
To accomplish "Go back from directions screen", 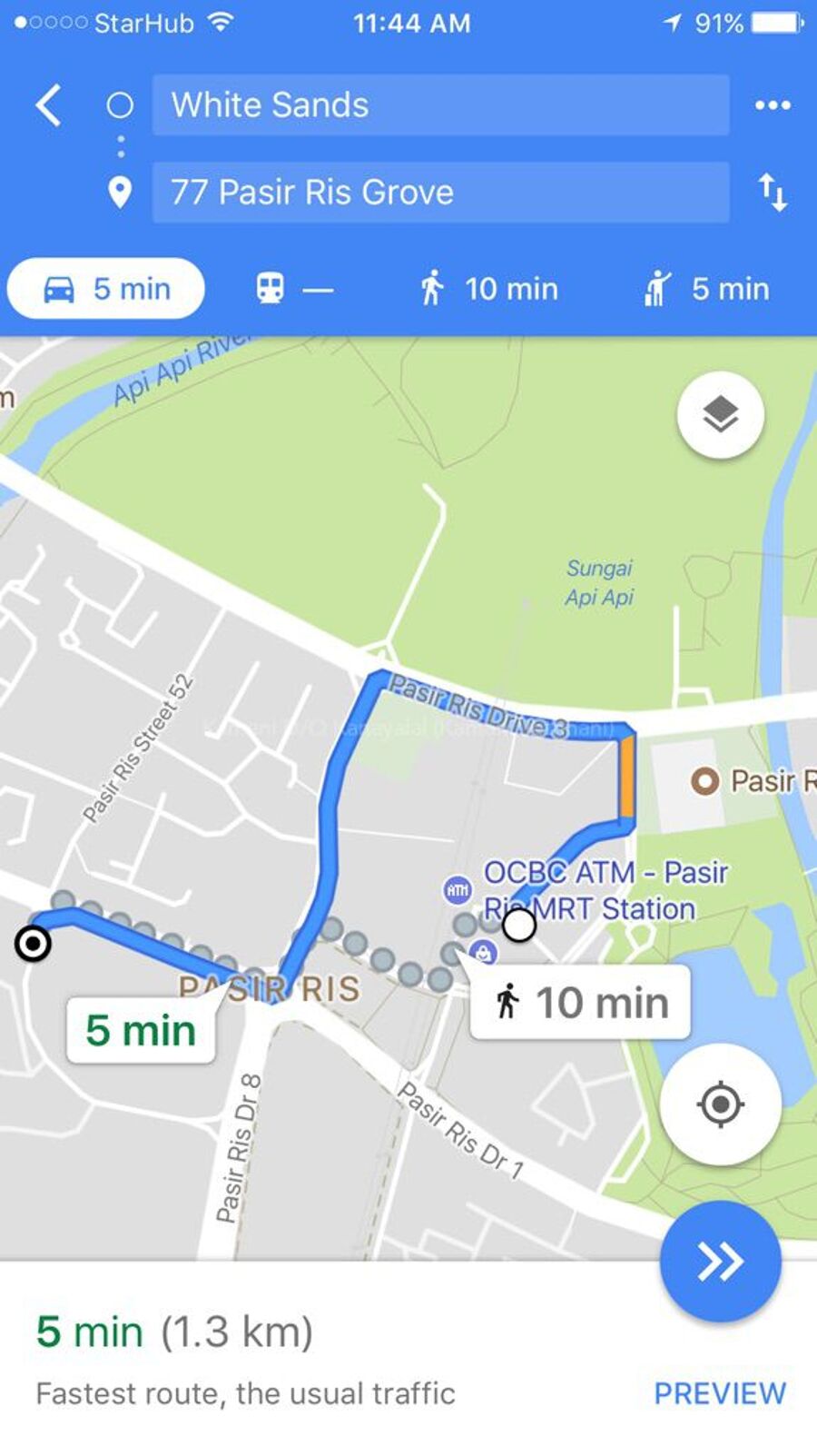I will coord(49,105).
